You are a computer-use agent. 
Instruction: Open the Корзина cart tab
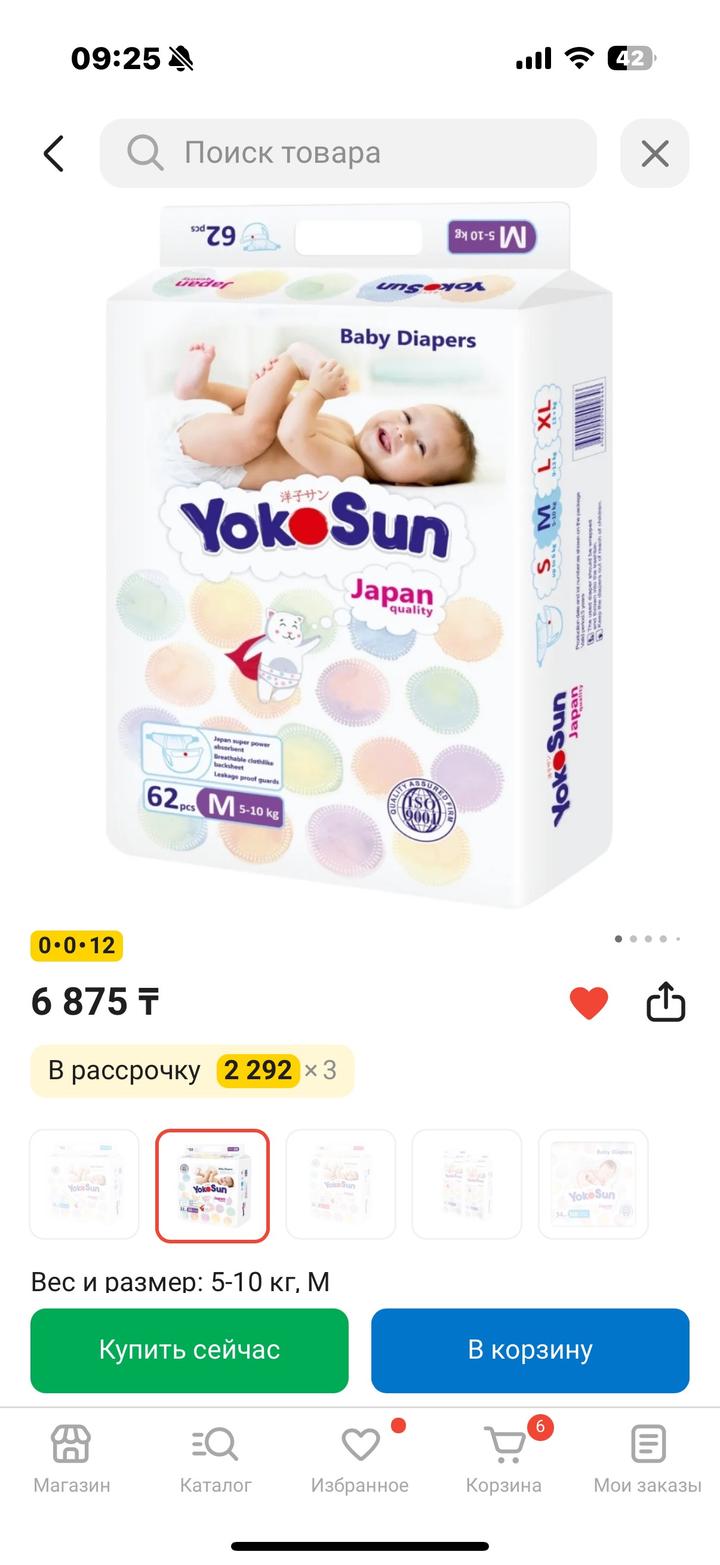504,1458
